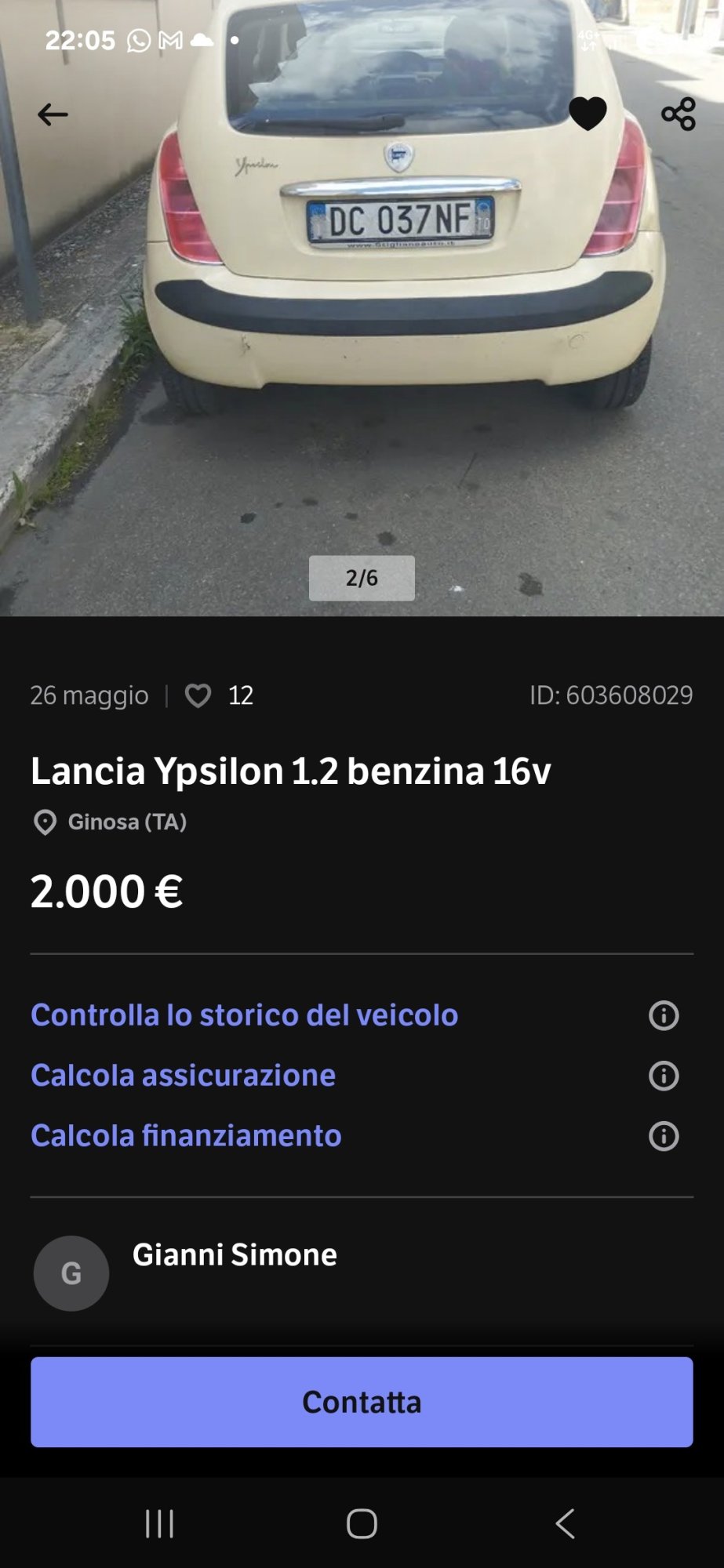724x1568 pixels.
Task: Tap the location pin next to Ginosa
Action: click(x=45, y=823)
